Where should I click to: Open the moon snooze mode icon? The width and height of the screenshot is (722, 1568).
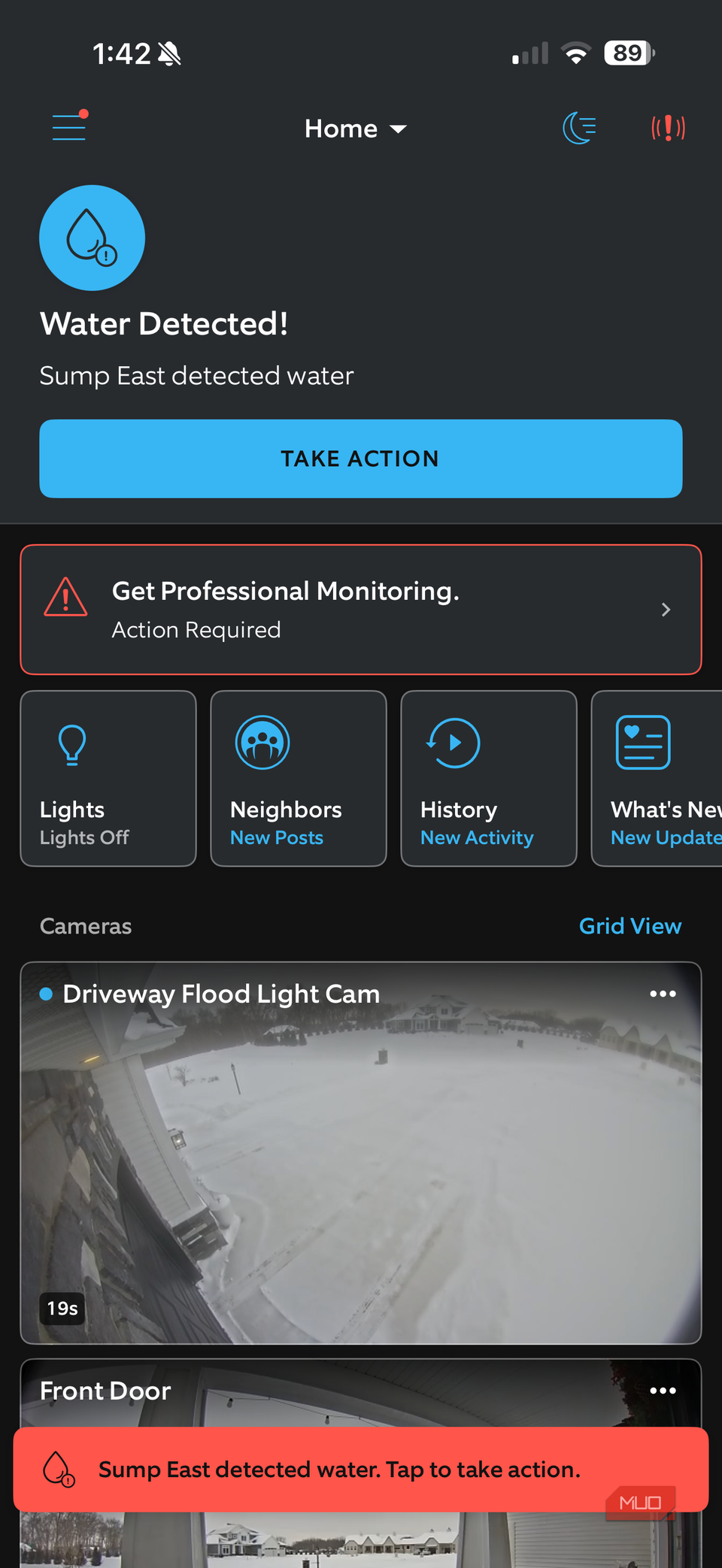[x=580, y=128]
